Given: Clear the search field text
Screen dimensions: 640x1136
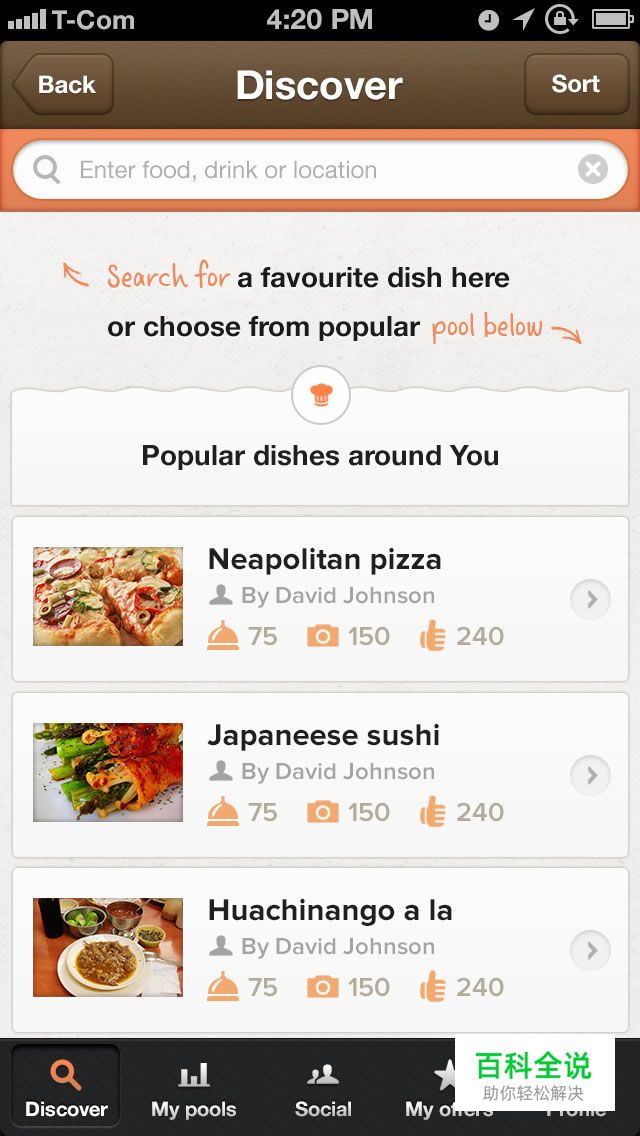Looking at the screenshot, I should pyautogui.click(x=593, y=170).
